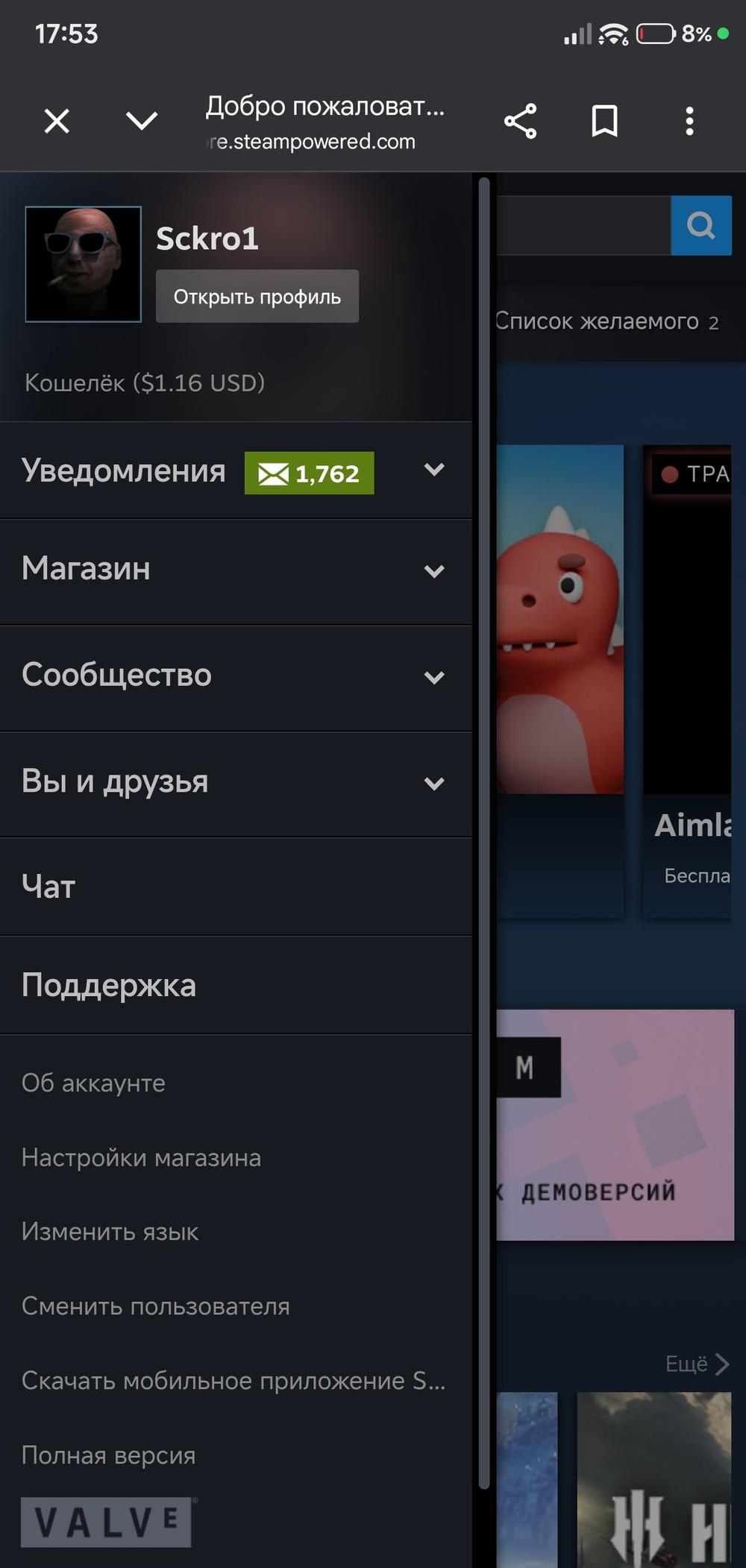The height and width of the screenshot is (1568, 746).
Task: Expand the Вы и друзья menu
Action: point(433,783)
